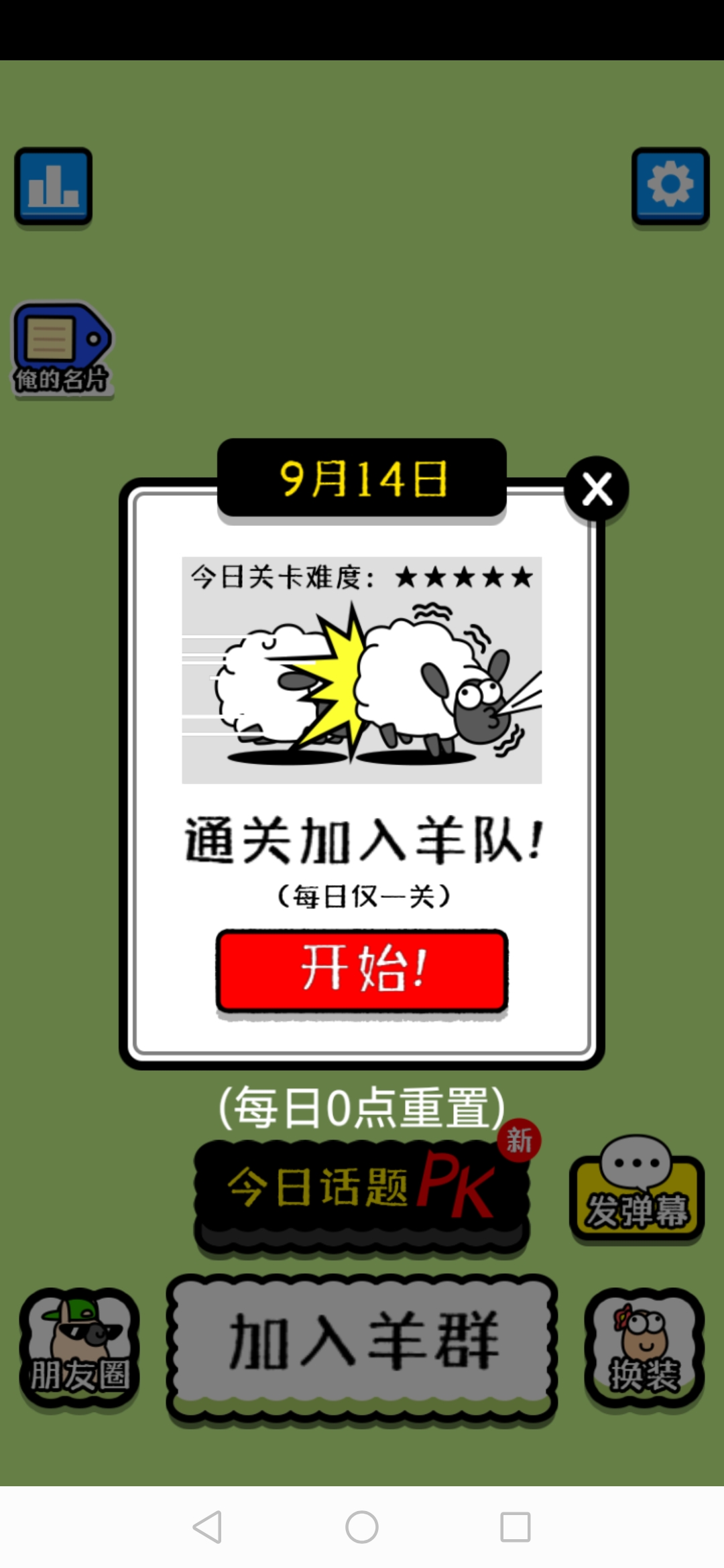Open 换装 to change outfit

[x=644, y=1348]
